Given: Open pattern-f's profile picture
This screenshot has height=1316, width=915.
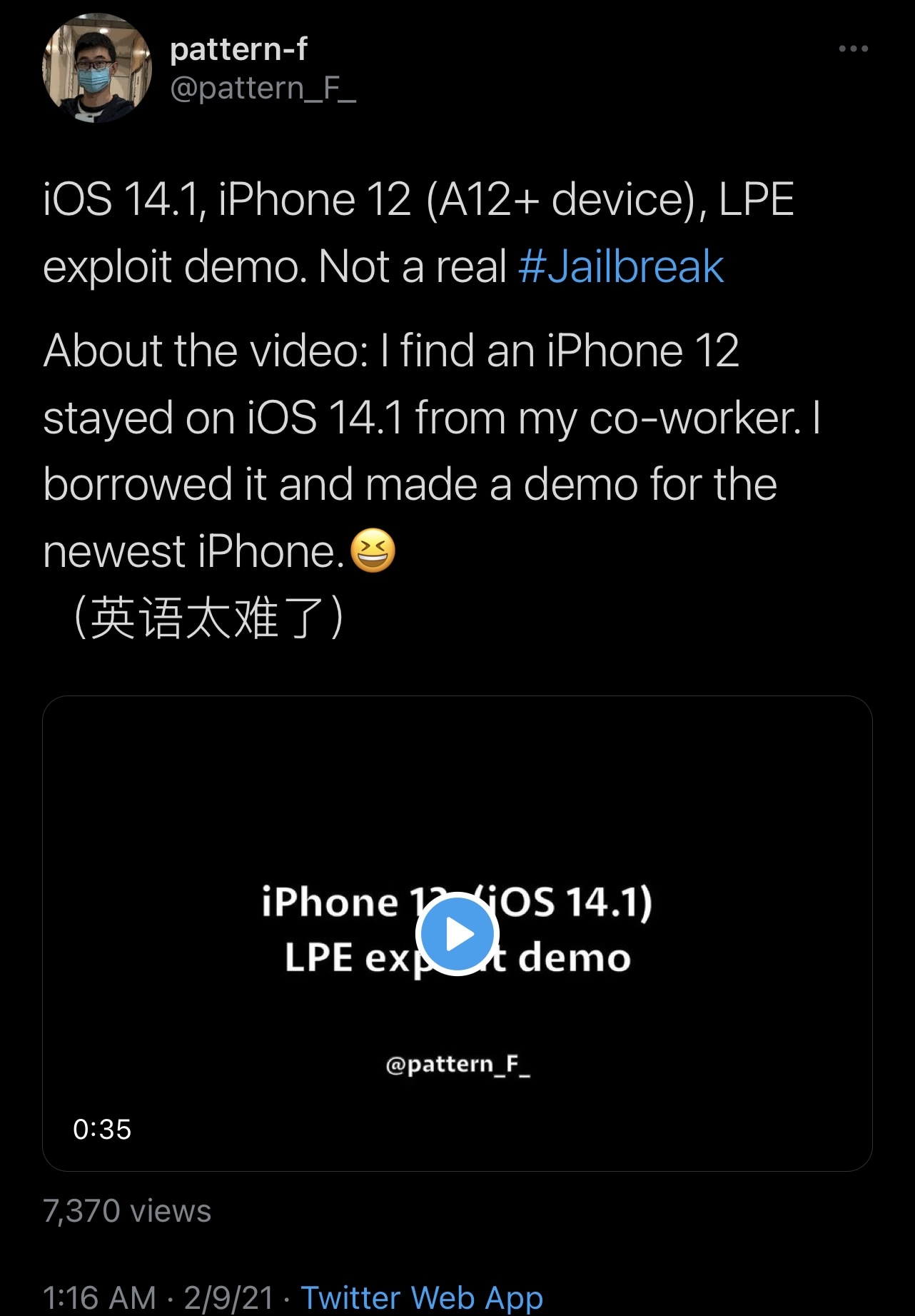Looking at the screenshot, I should [x=97, y=69].
